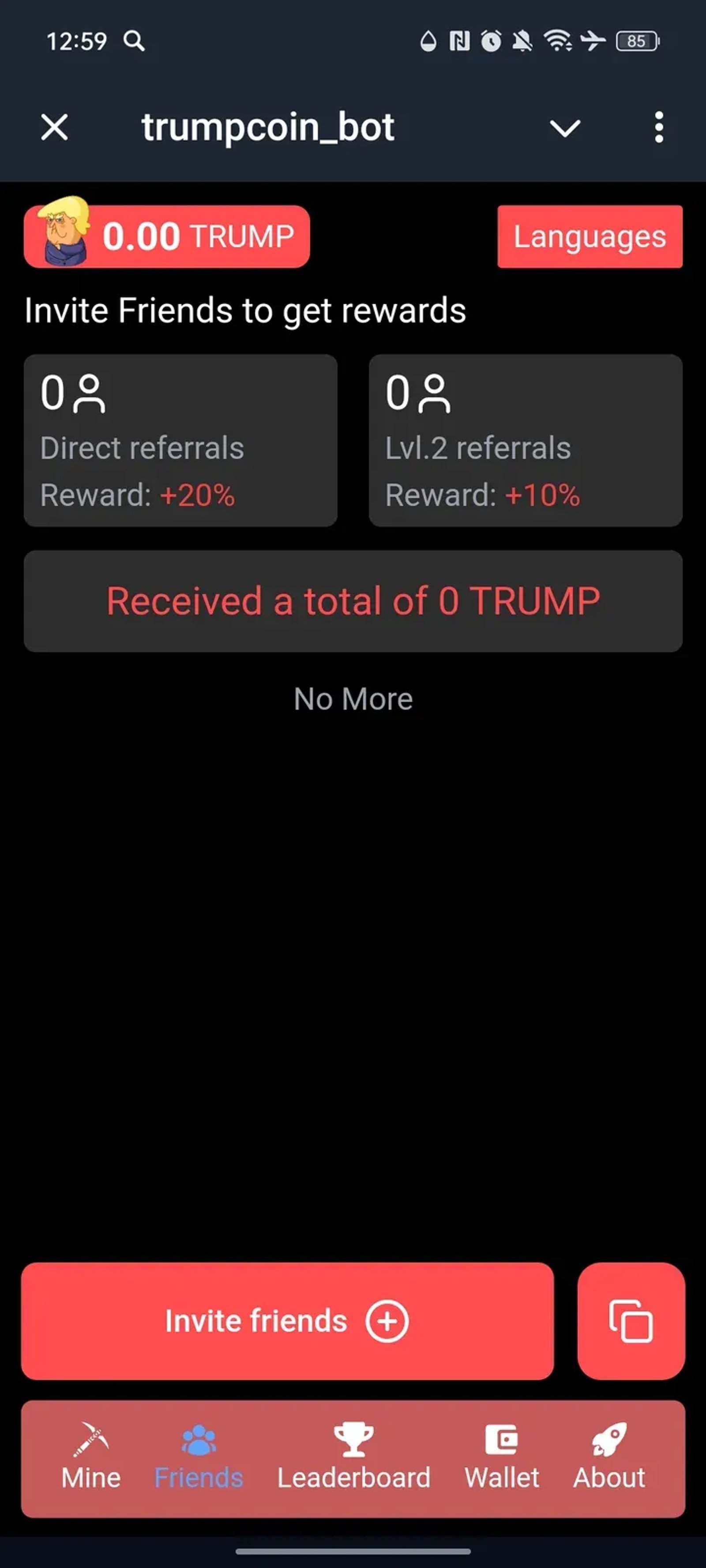Close the trumpcoin_bot window
The width and height of the screenshot is (706, 1568).
53,128
